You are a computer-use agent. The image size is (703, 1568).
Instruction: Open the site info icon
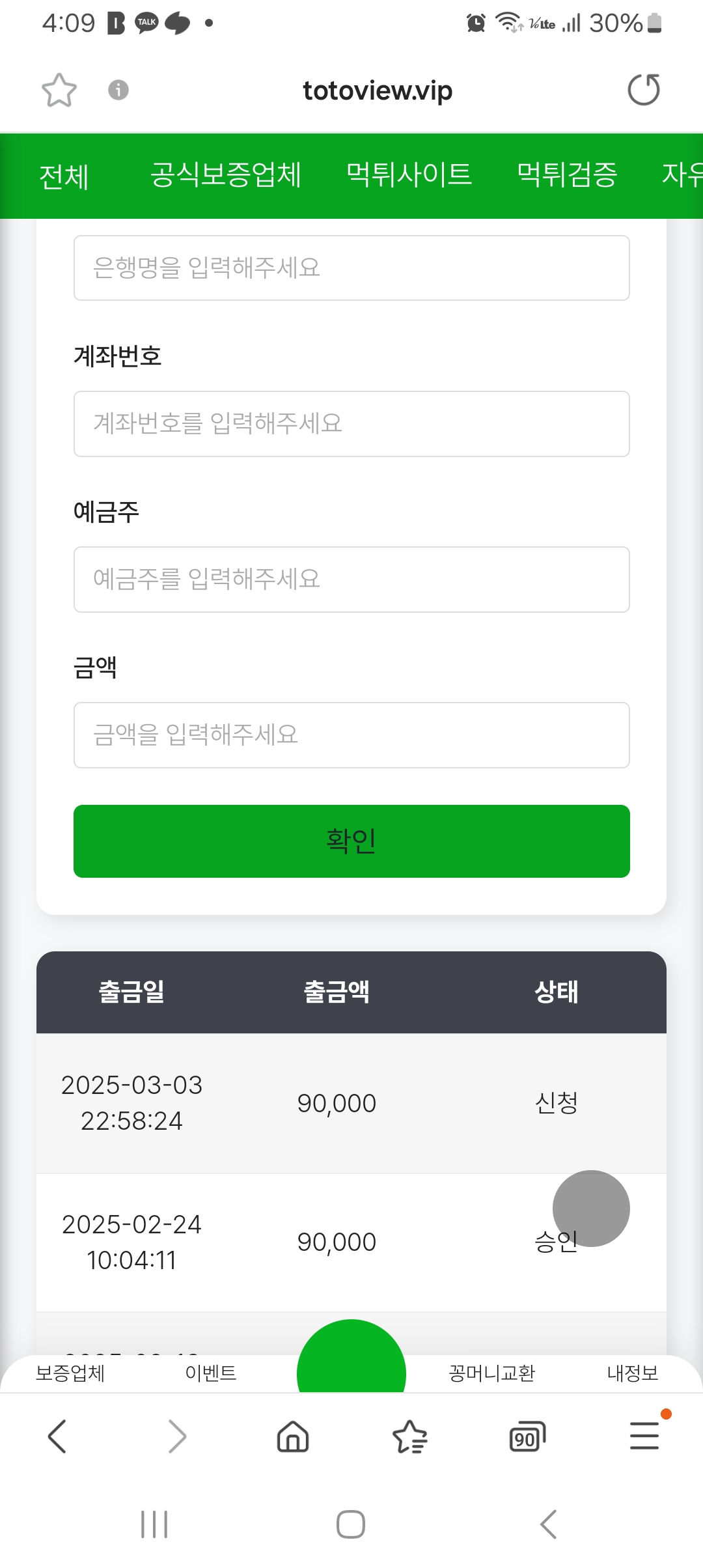click(118, 90)
